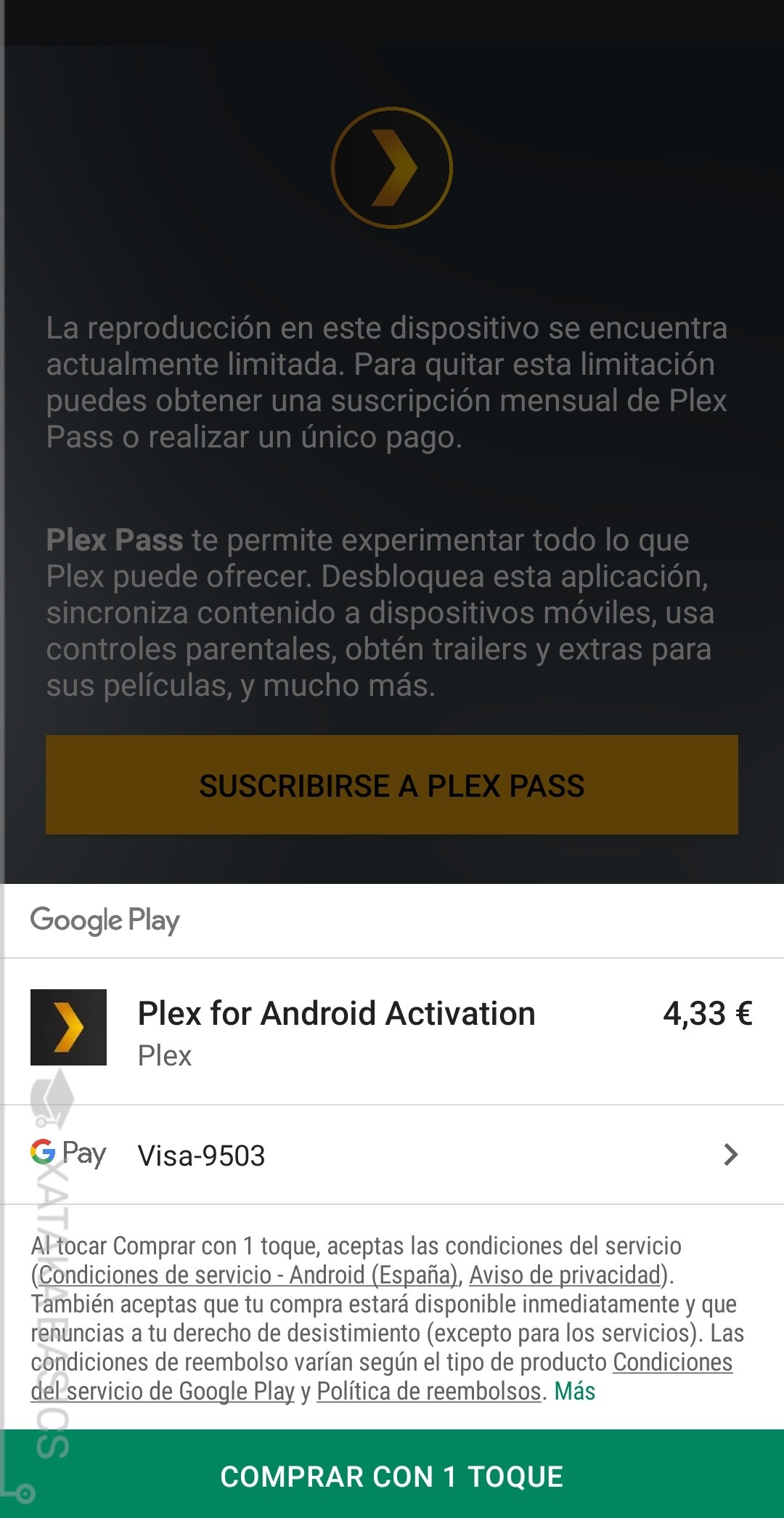Click the gold arrow inside the Plex emblem
784x1518 pixels.
[392, 169]
